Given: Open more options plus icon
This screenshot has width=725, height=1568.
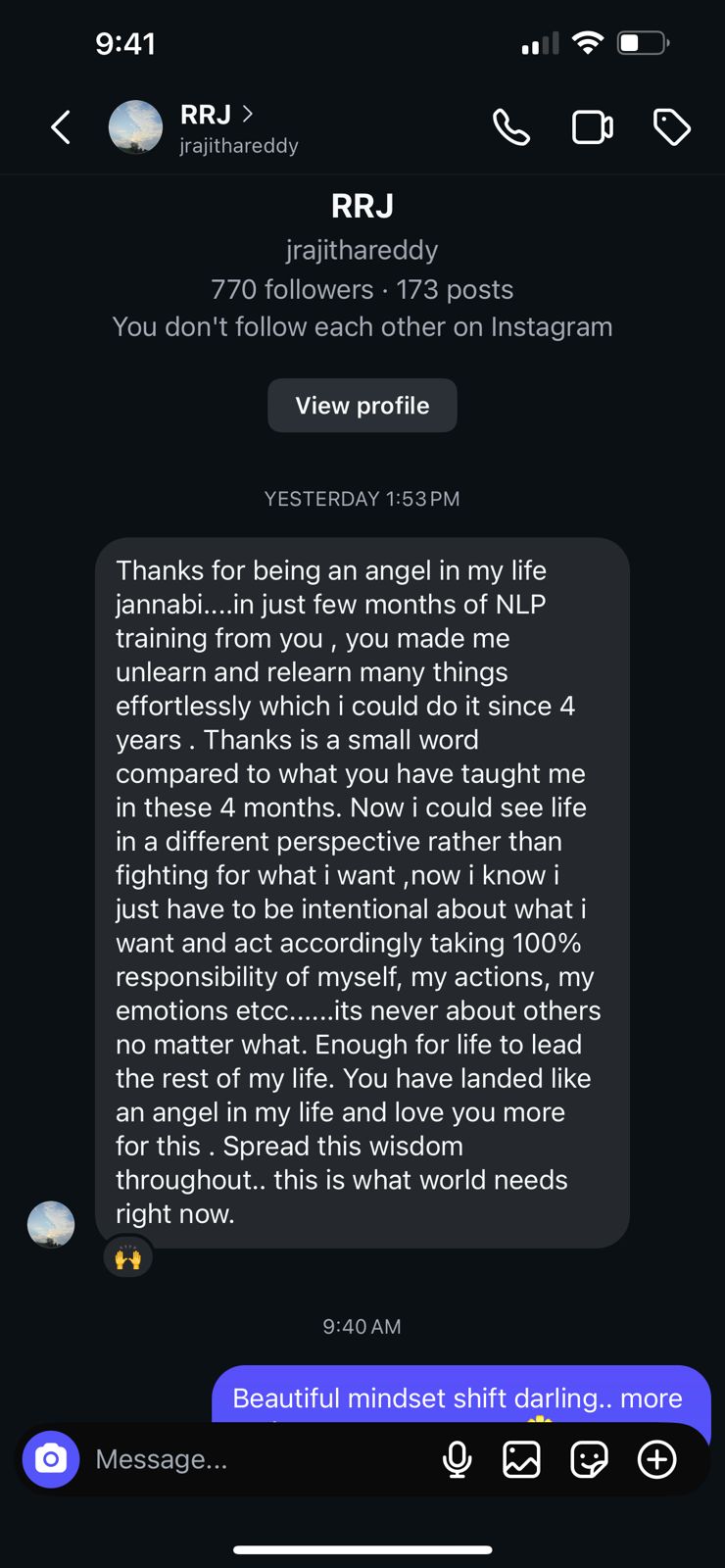Looking at the screenshot, I should 656,1459.
